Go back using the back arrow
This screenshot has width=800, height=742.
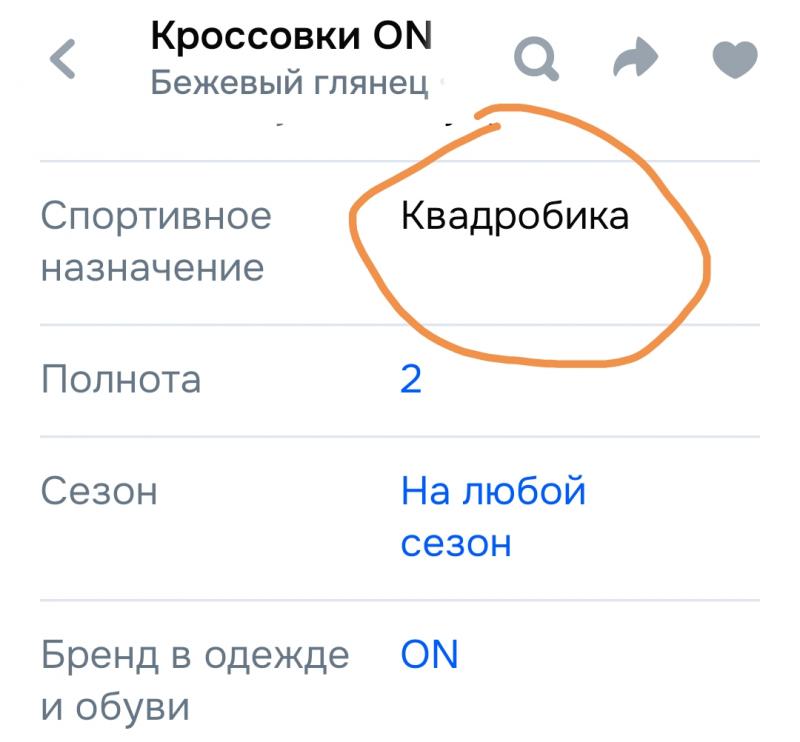click(63, 59)
